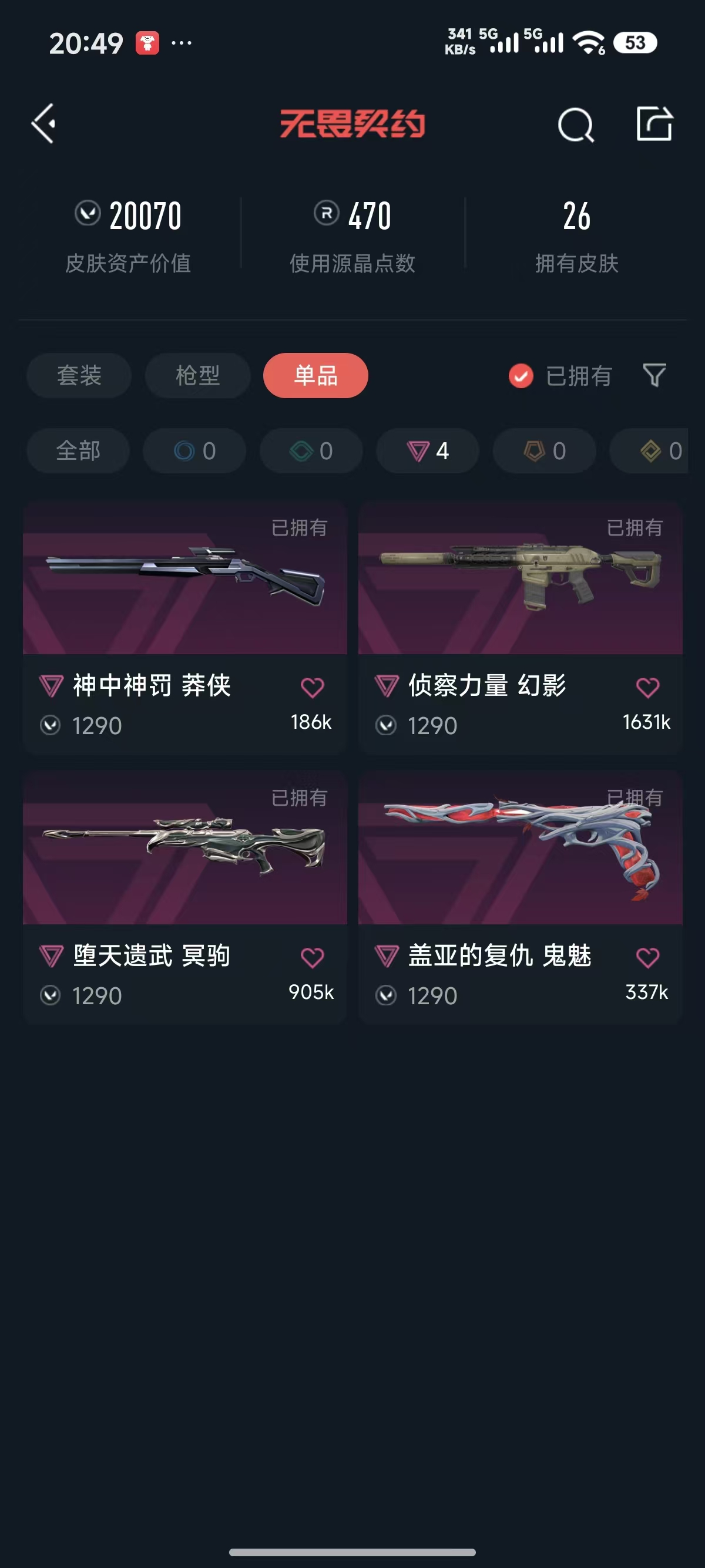Viewport: 705px width, 1568px height.
Task: Favorite the 堕天遗武 冥驹 skin
Action: [313, 957]
